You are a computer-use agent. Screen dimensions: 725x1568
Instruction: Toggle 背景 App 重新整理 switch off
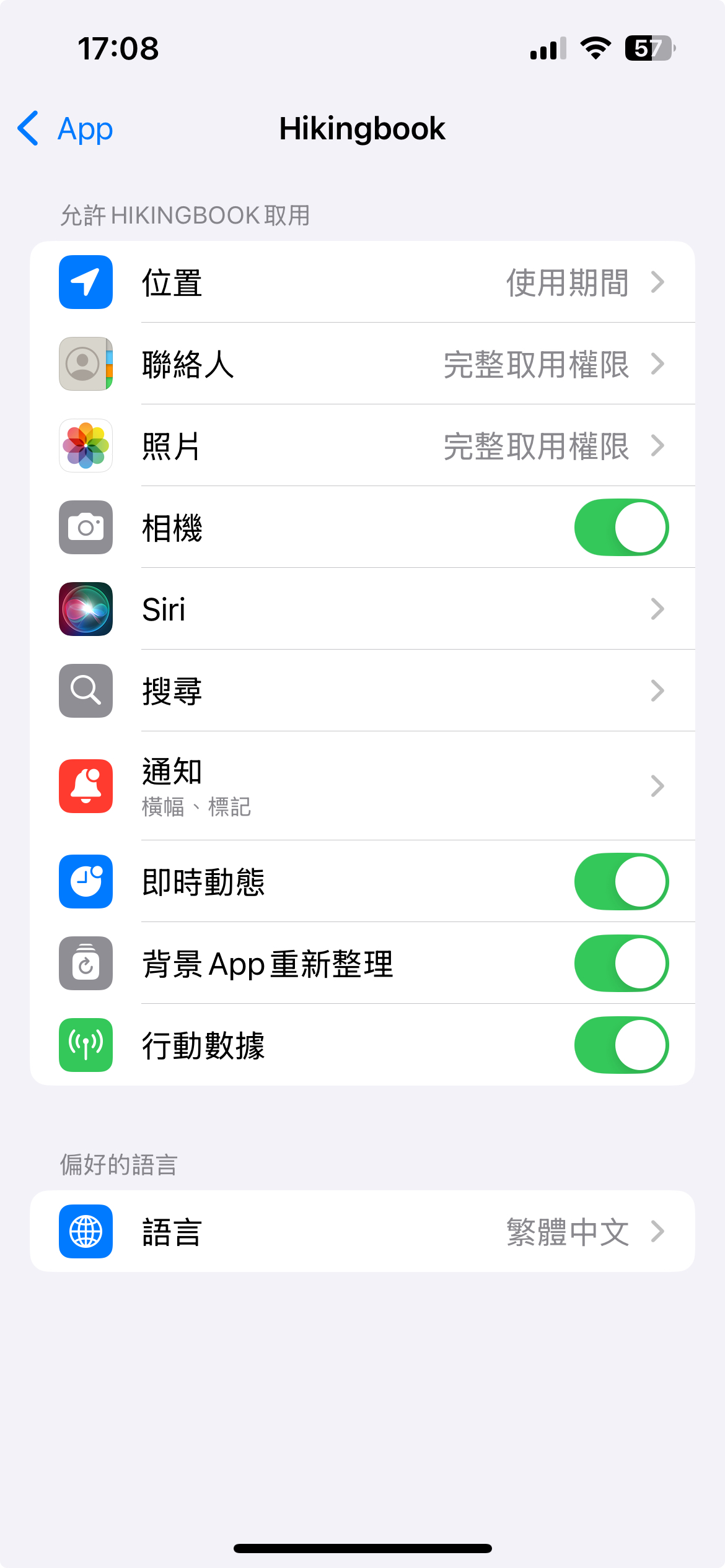[x=621, y=964]
